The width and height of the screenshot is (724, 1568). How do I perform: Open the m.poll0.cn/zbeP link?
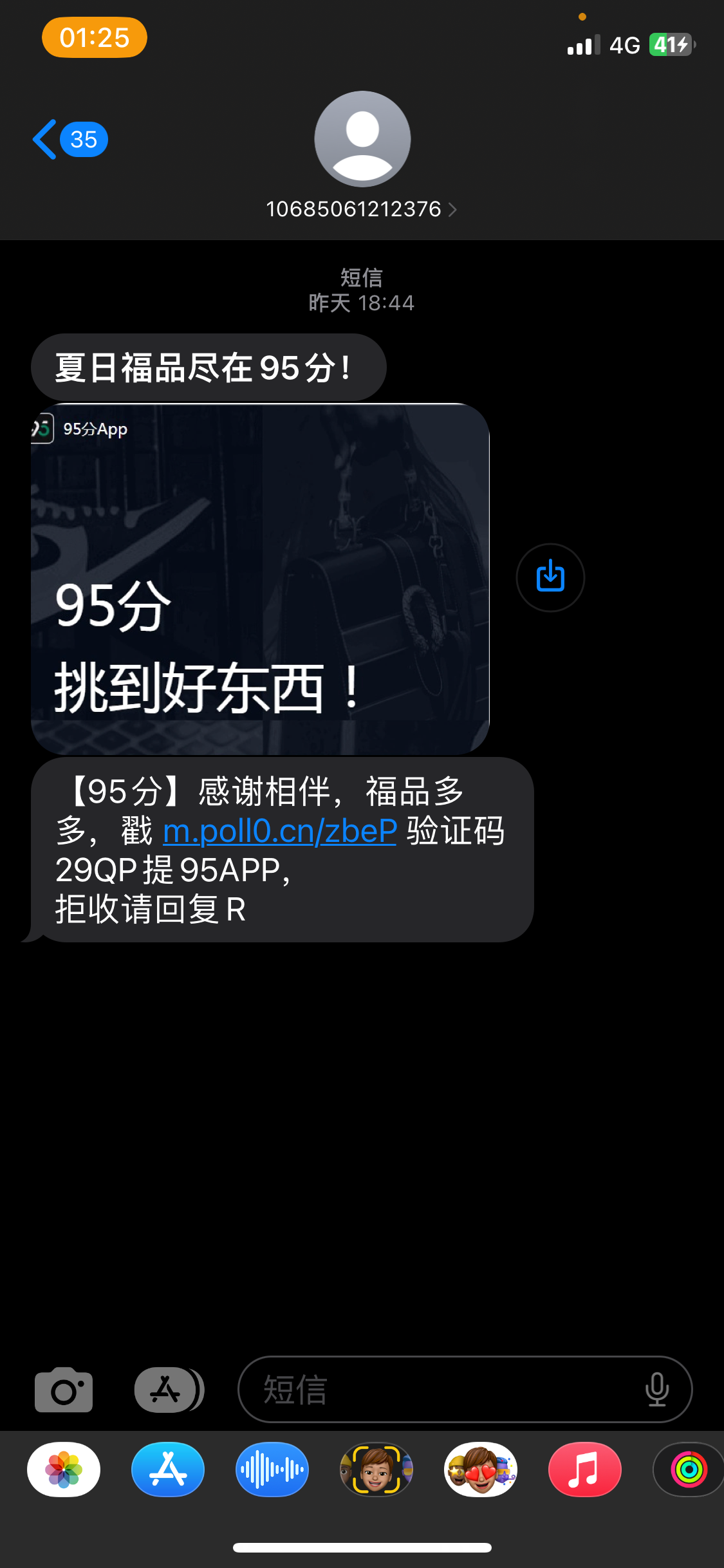click(280, 831)
